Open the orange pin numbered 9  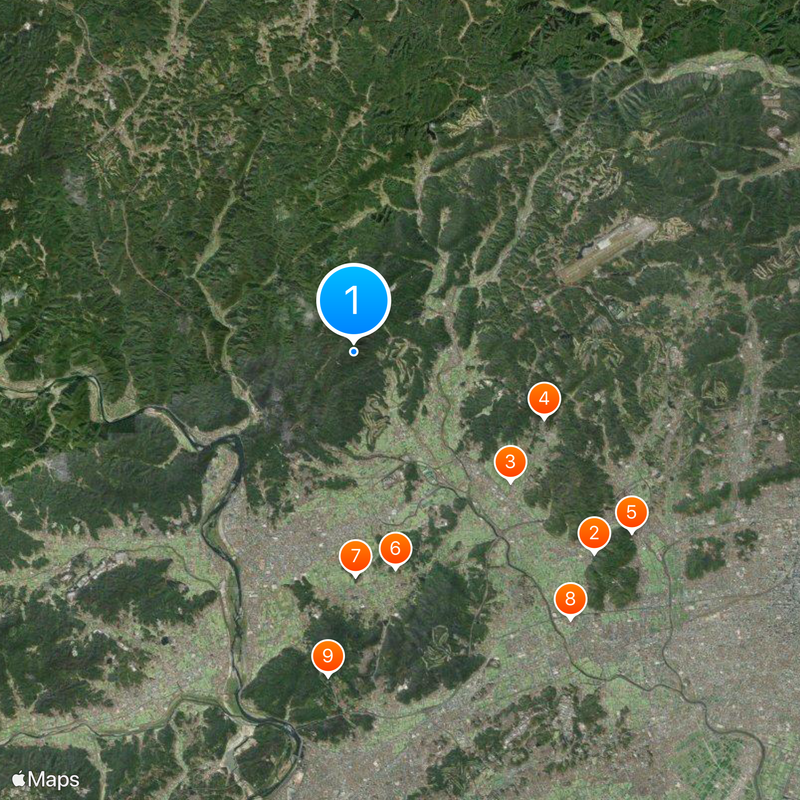pos(328,656)
